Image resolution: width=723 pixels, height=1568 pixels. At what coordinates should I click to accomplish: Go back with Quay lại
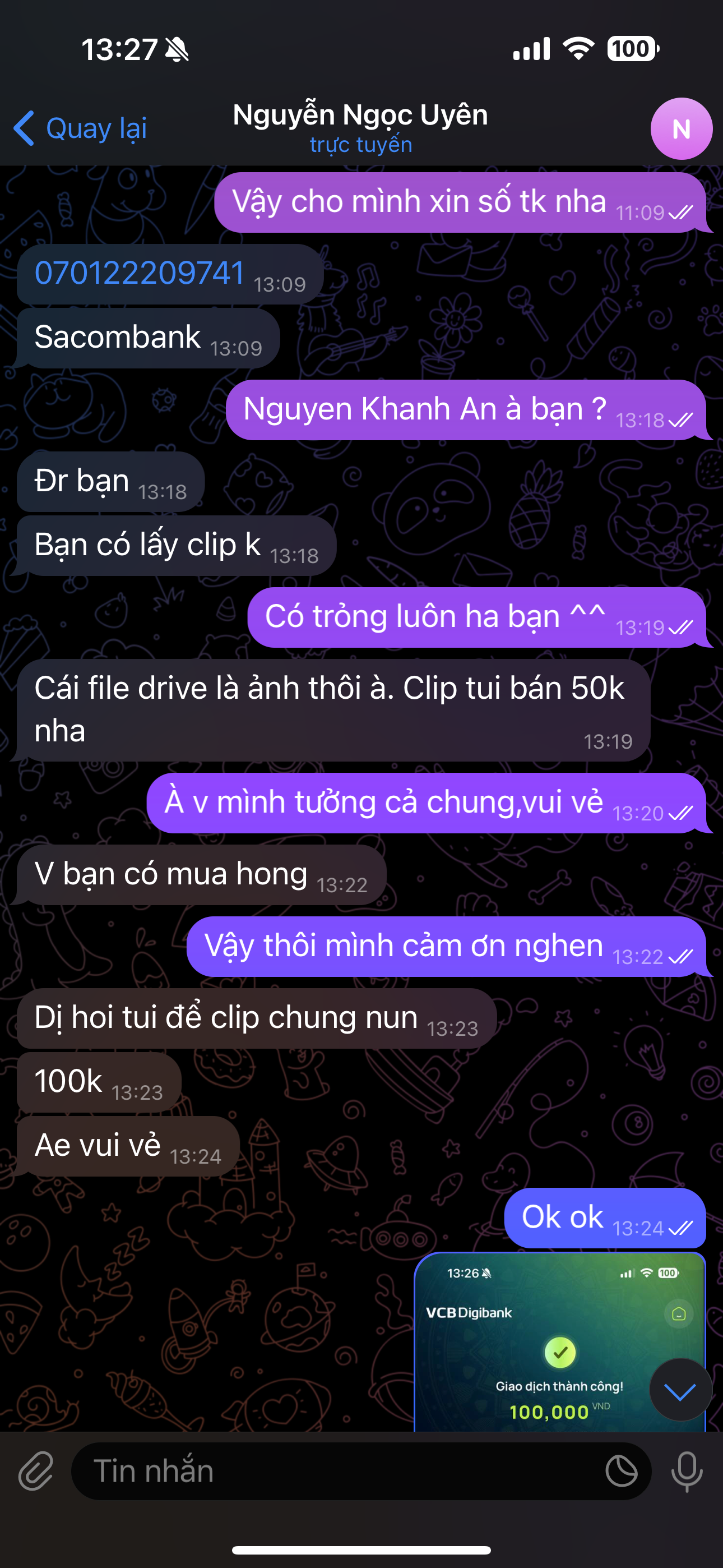(x=80, y=128)
